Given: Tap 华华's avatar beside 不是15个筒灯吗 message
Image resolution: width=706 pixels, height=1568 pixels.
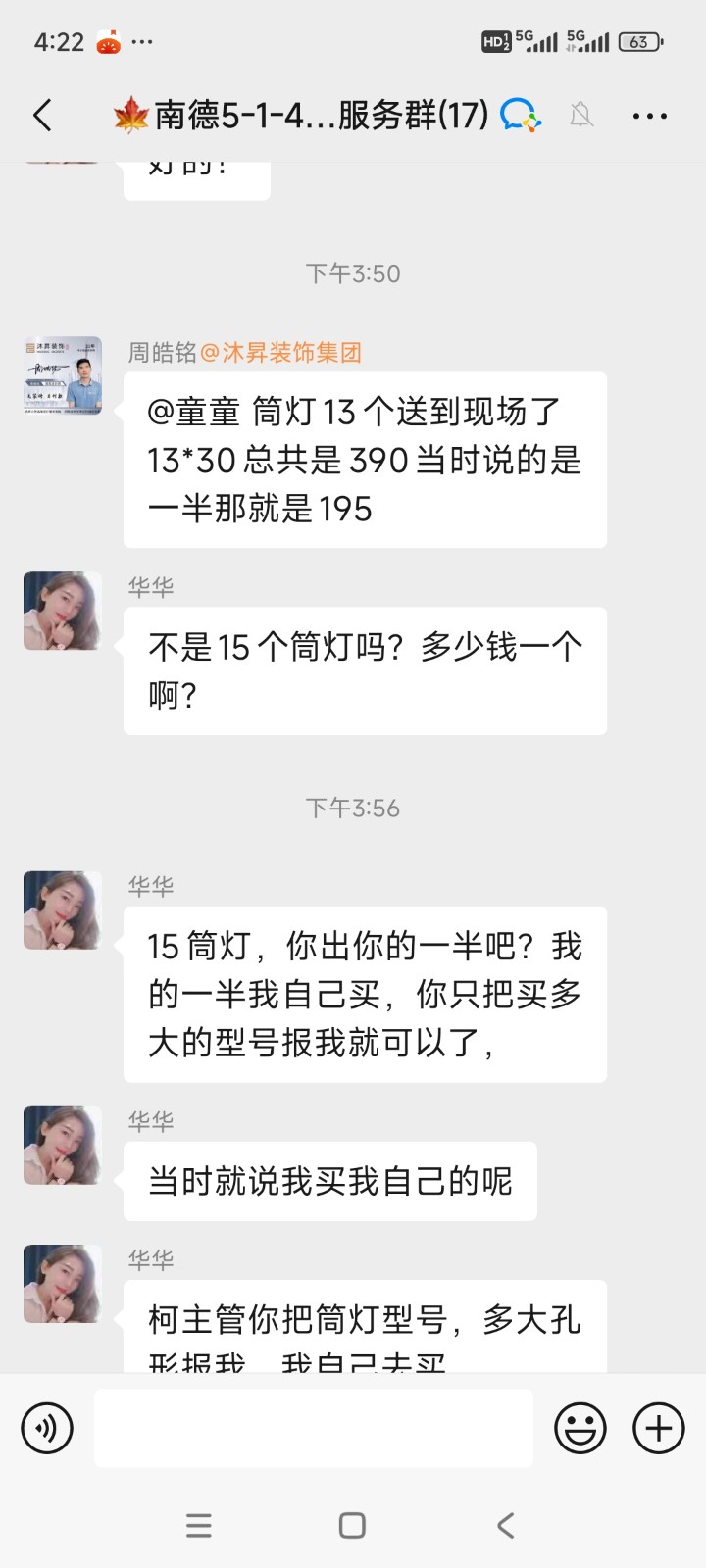Looking at the screenshot, I should [x=63, y=612].
